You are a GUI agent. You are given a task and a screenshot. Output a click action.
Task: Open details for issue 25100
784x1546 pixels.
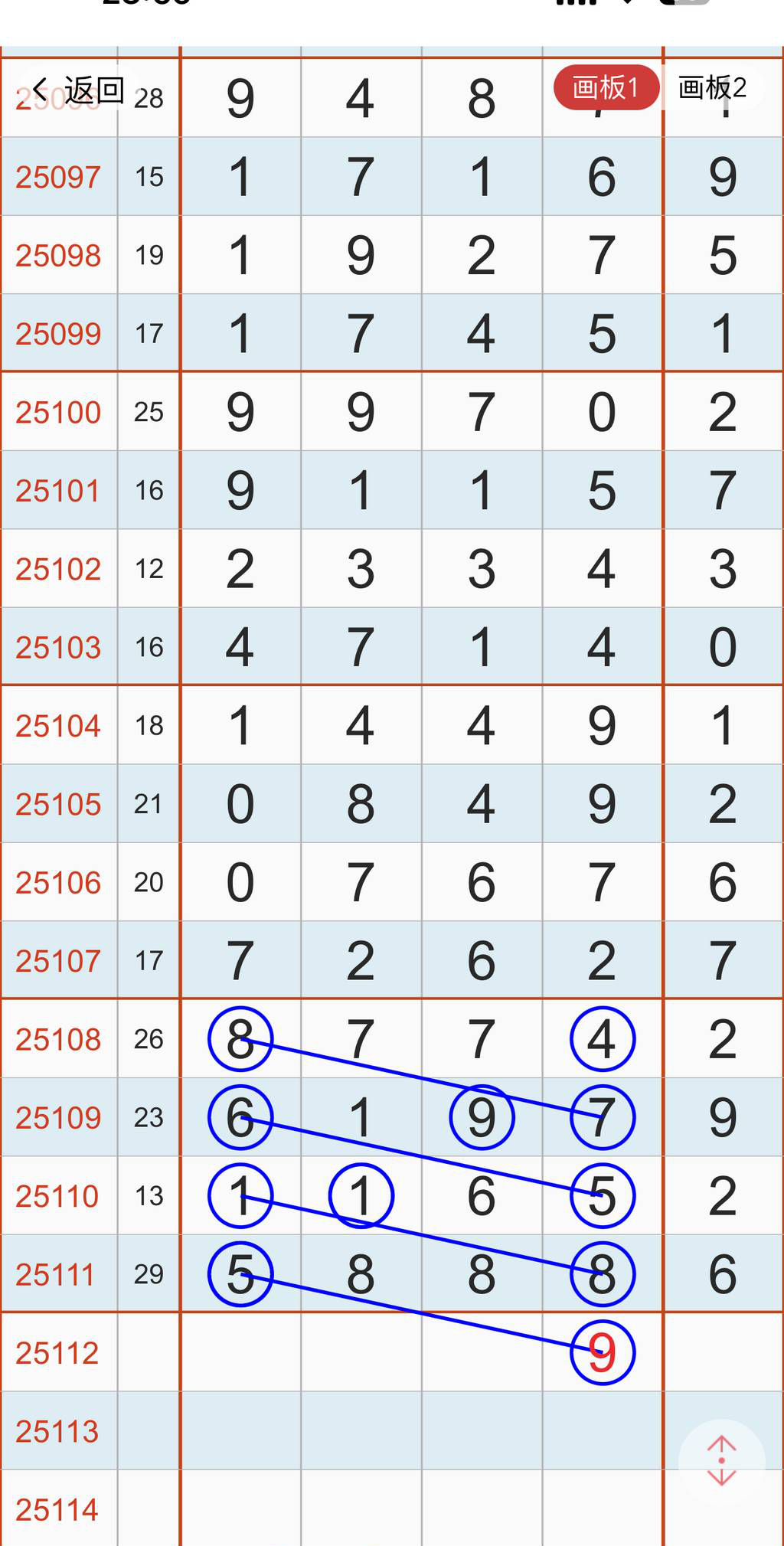[x=59, y=412]
